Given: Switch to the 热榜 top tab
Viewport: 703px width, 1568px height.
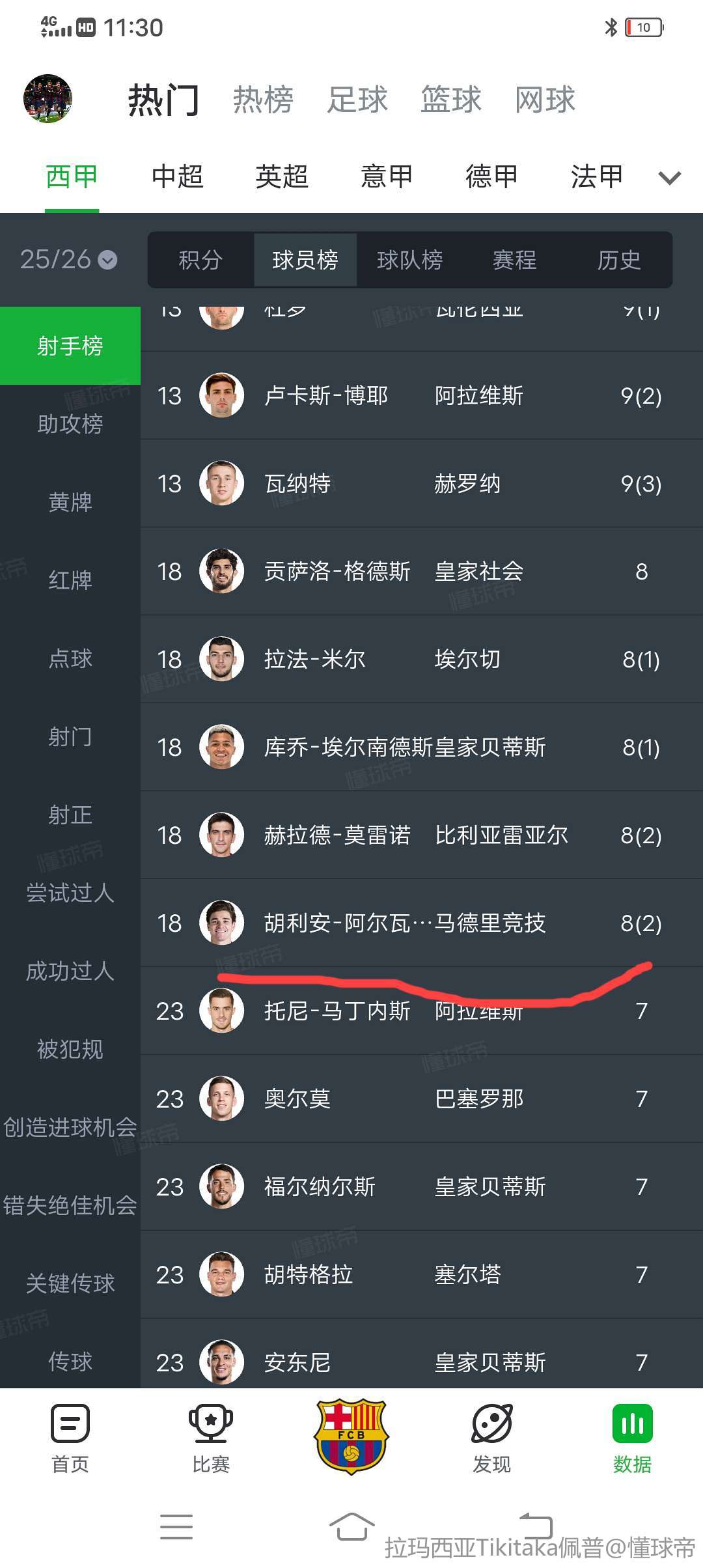Looking at the screenshot, I should coord(263,100).
